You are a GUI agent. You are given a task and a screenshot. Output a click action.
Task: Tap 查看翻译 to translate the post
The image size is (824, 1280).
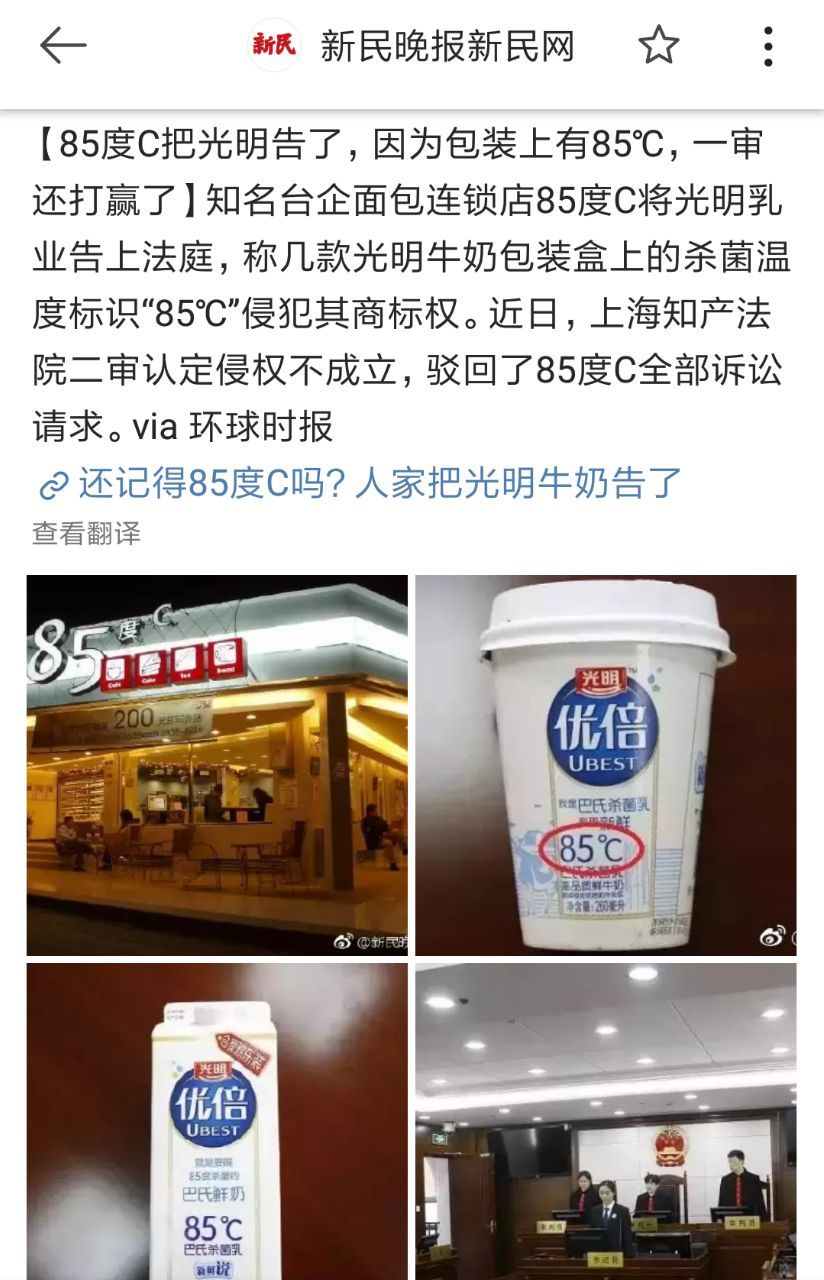(86, 533)
